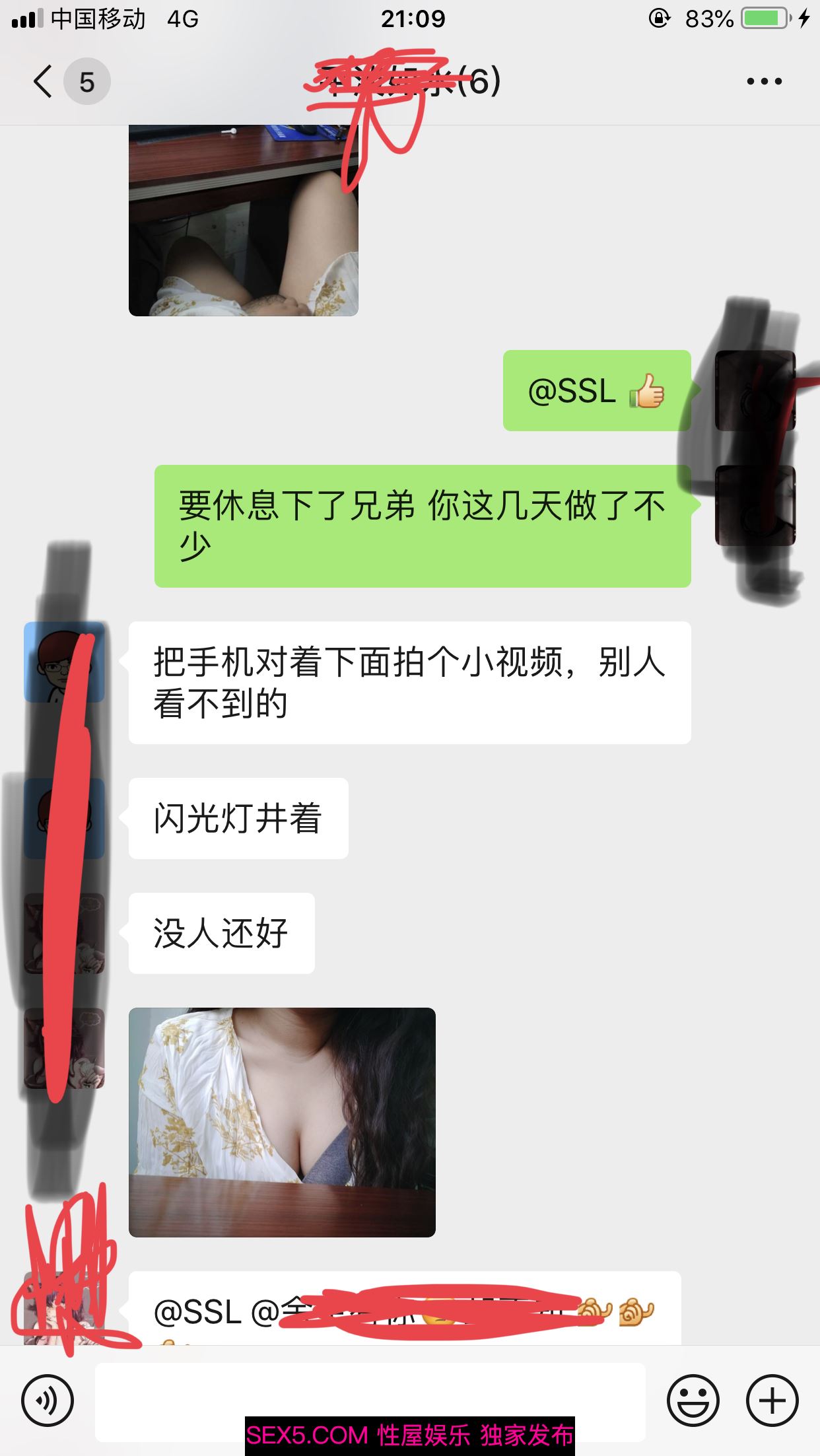820x1456 pixels.
Task: Open the group chat details menu
Action: point(764,82)
